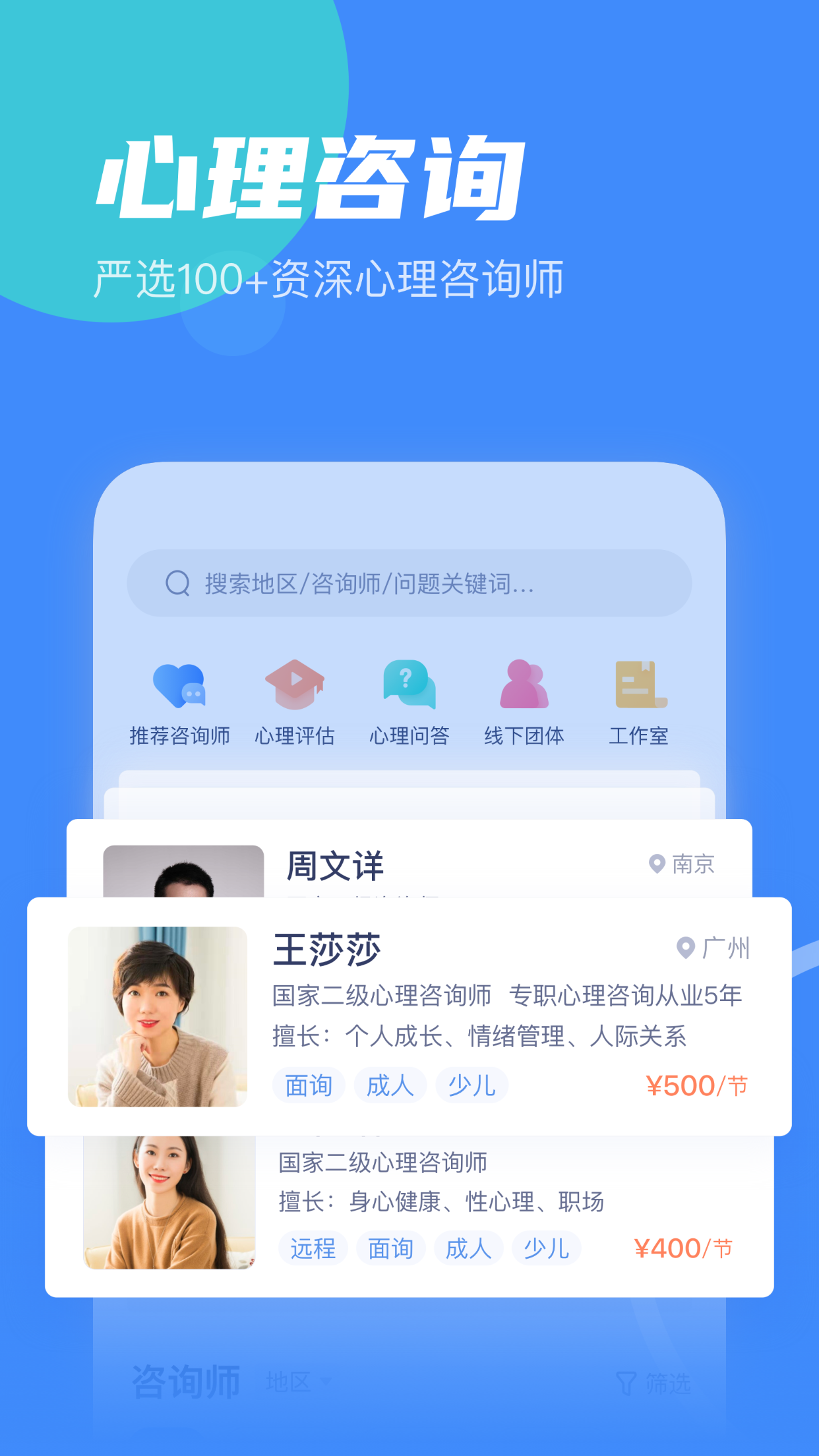Toggle the 成人 tag on 王莎莎's card
Image resolution: width=819 pixels, height=1456 pixels.
tap(390, 1085)
